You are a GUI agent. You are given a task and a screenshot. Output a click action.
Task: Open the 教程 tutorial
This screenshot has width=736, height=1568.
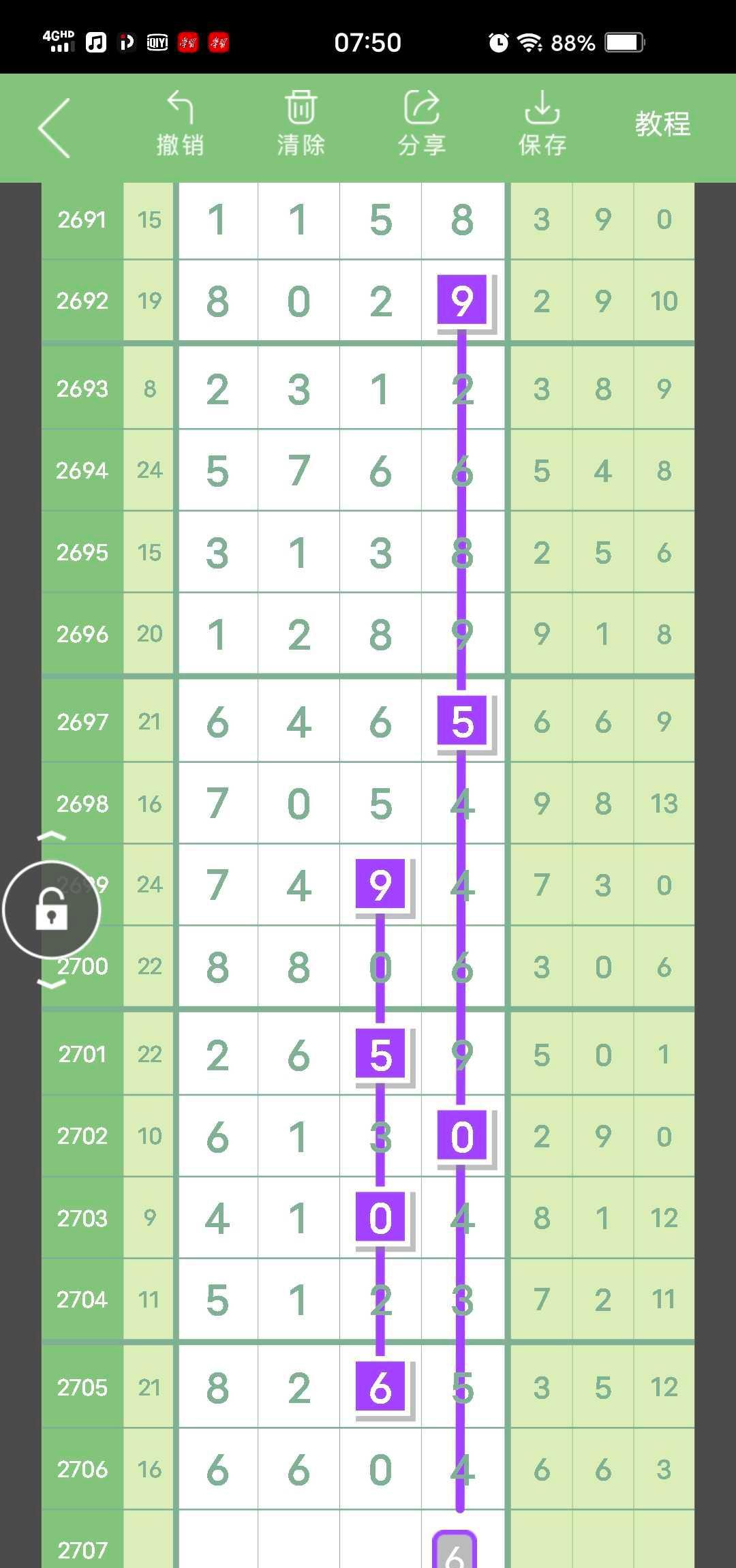(662, 124)
